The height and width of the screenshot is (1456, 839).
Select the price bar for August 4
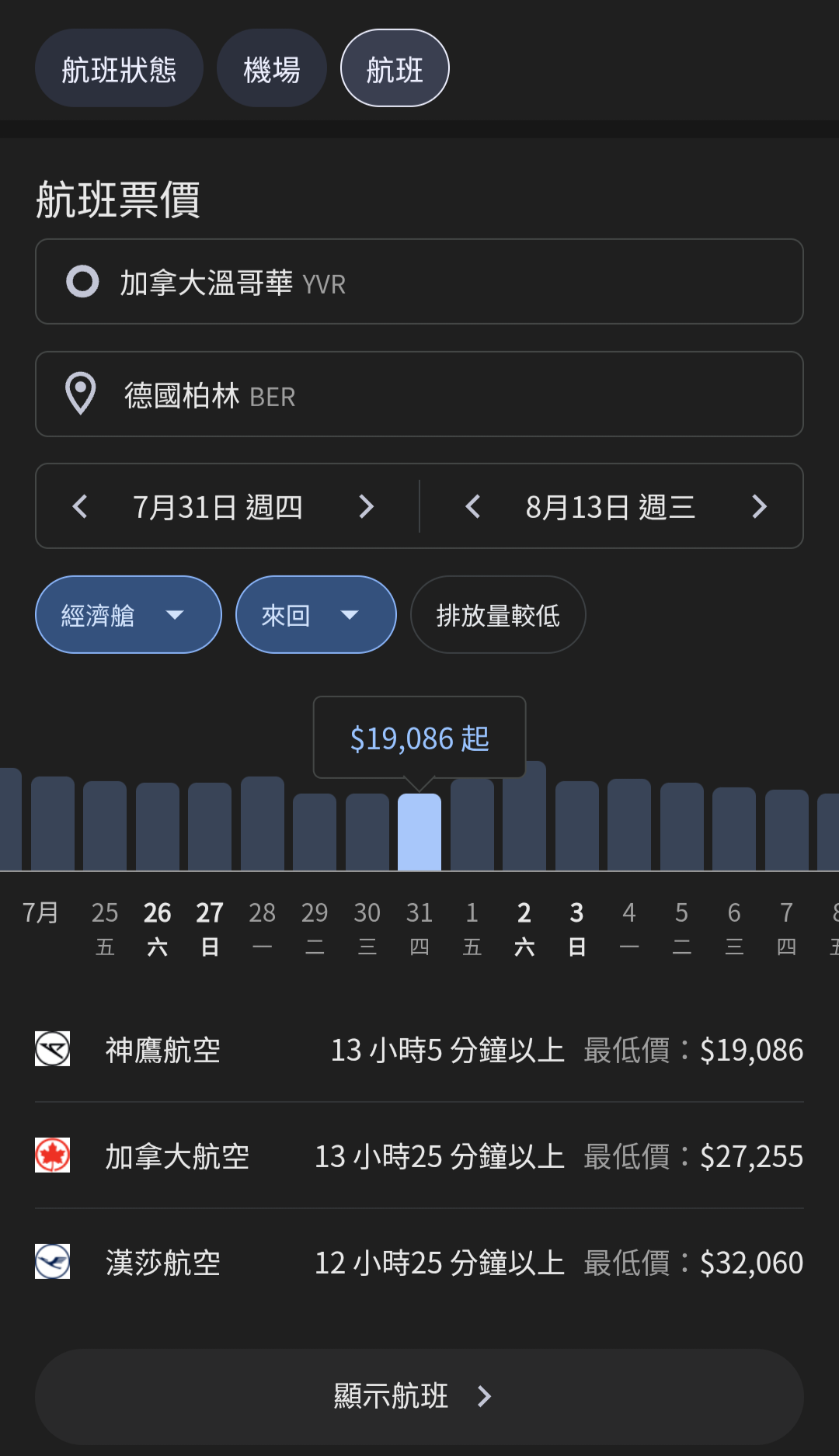(629, 825)
